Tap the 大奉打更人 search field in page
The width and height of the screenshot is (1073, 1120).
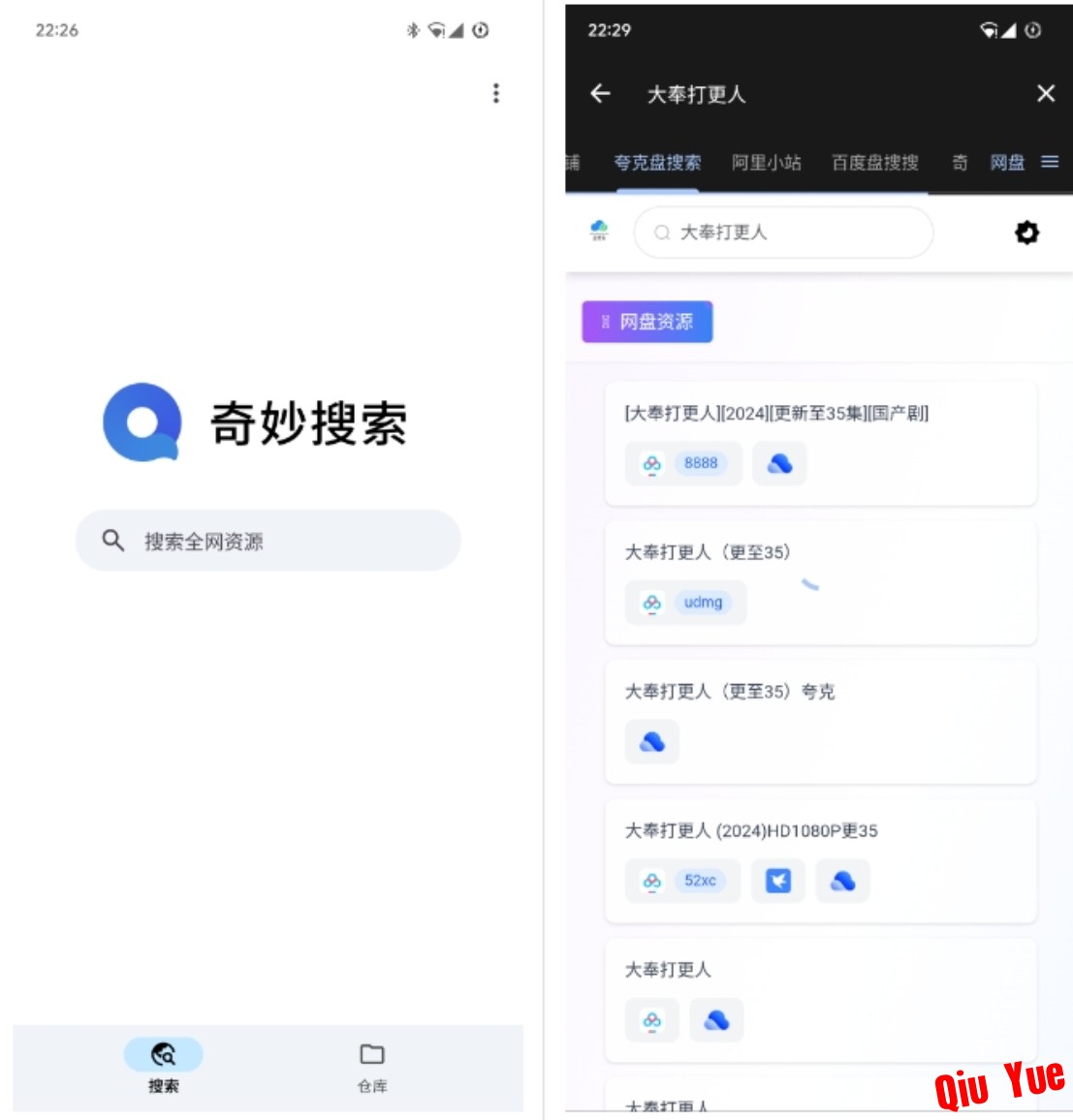pyautogui.click(x=783, y=233)
